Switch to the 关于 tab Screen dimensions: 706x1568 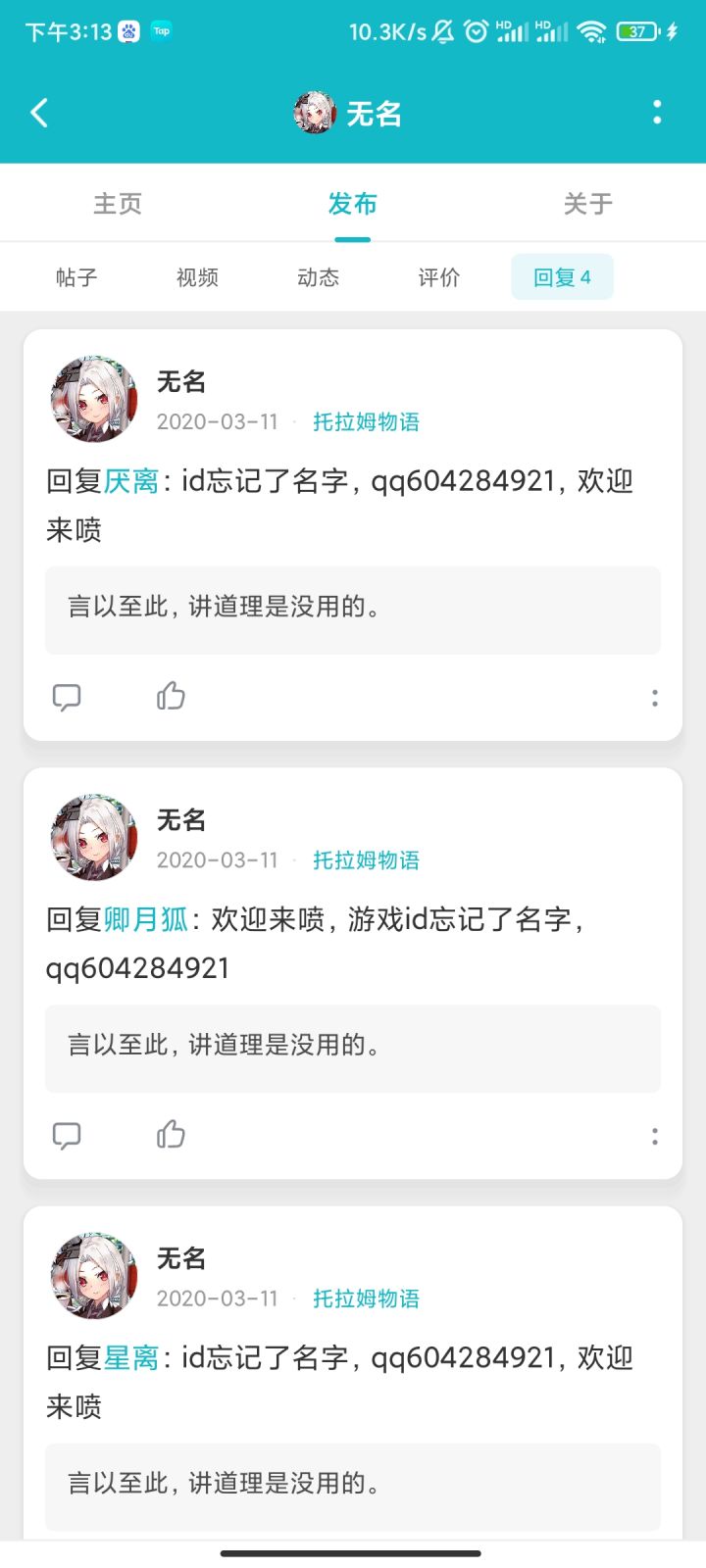click(x=587, y=204)
